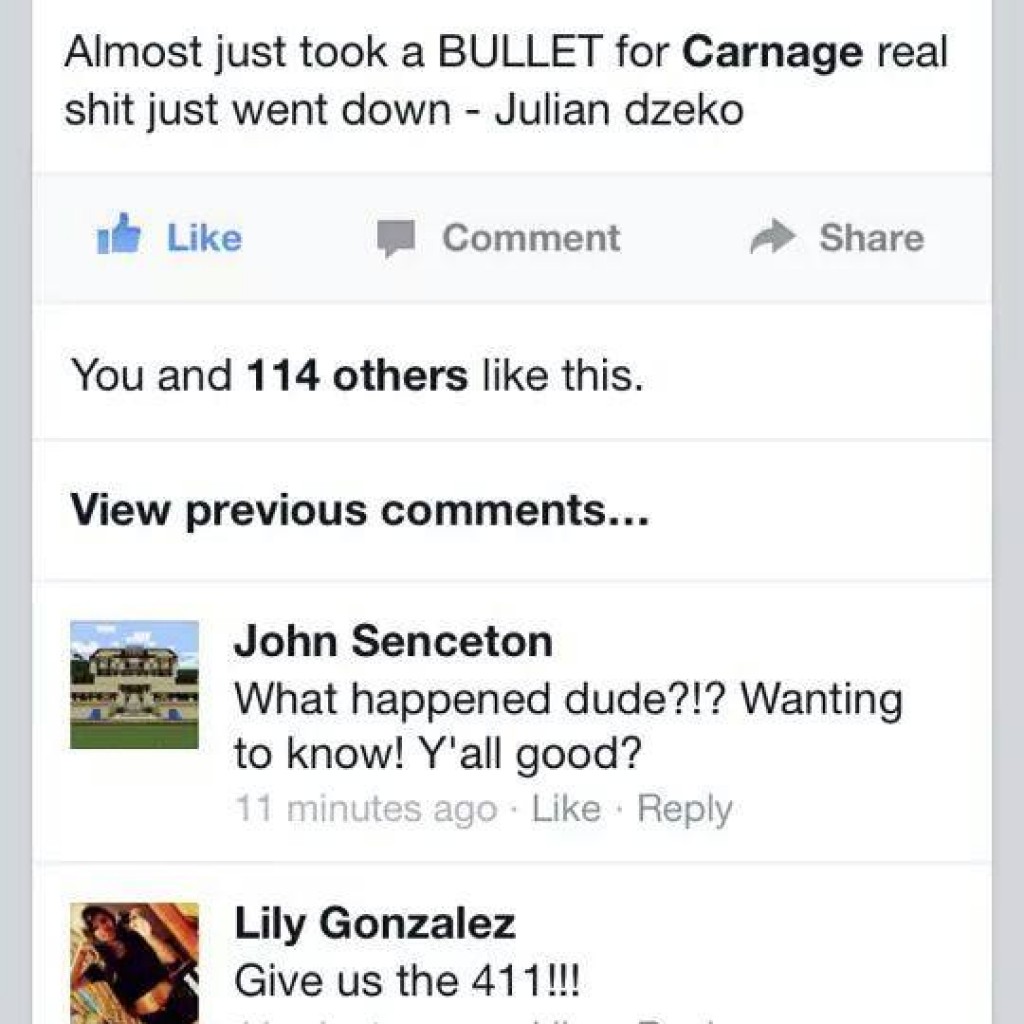The height and width of the screenshot is (1024, 1024).
Task: Share this post
Action: click(838, 238)
